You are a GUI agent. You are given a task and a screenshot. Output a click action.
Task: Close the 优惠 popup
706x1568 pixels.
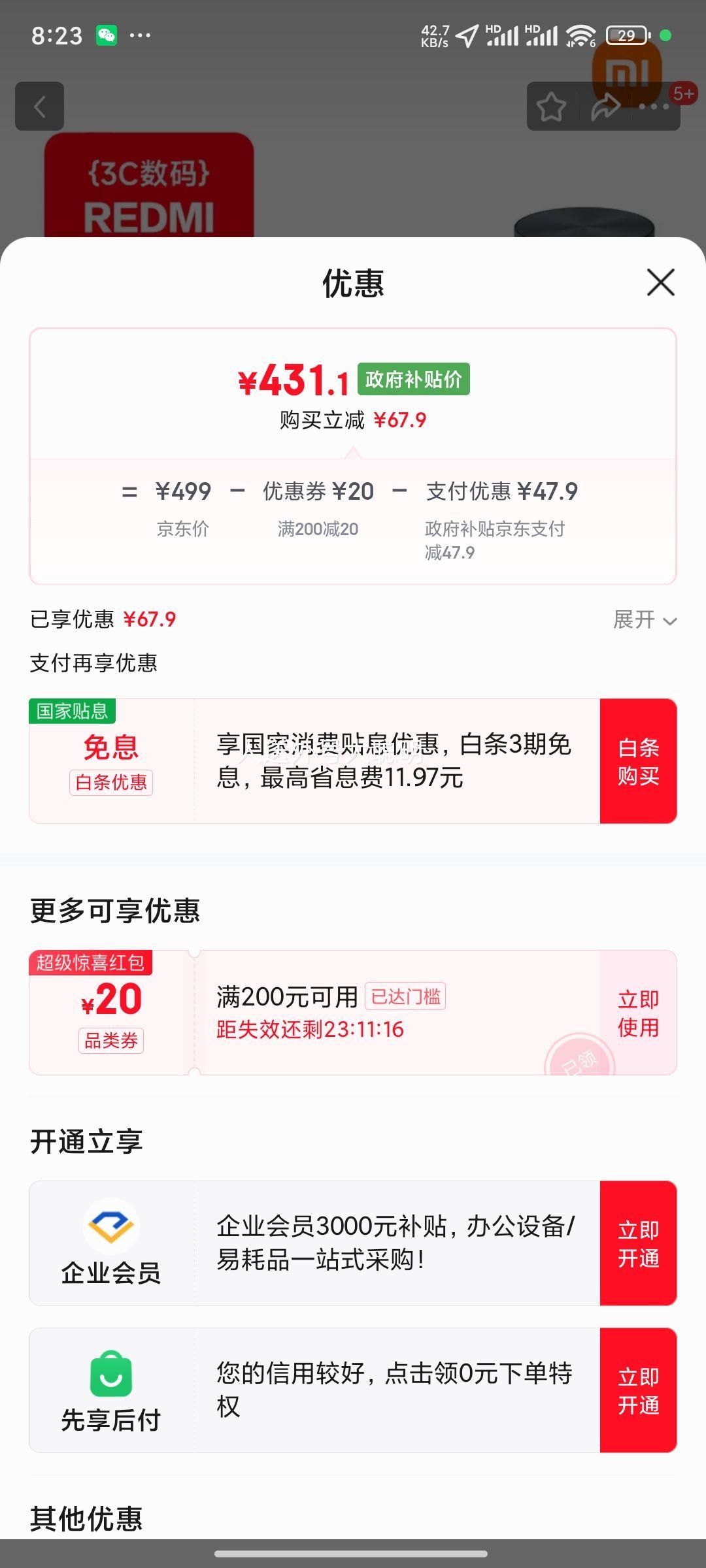pos(660,284)
